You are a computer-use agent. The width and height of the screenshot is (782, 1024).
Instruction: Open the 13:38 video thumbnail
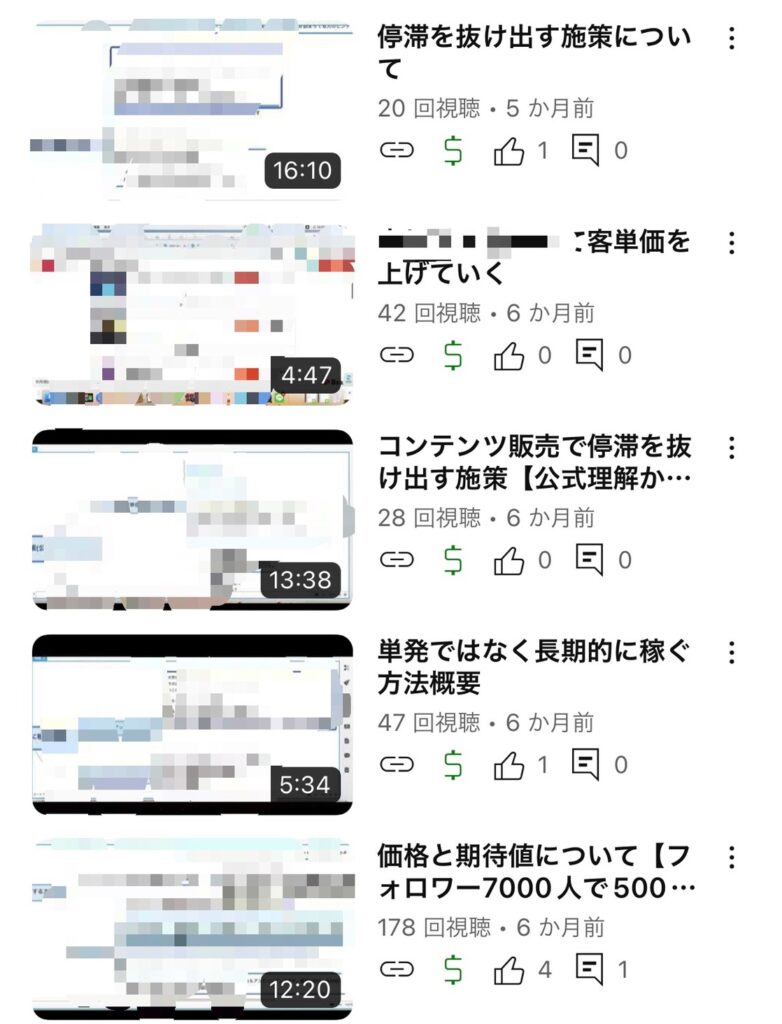coord(192,519)
